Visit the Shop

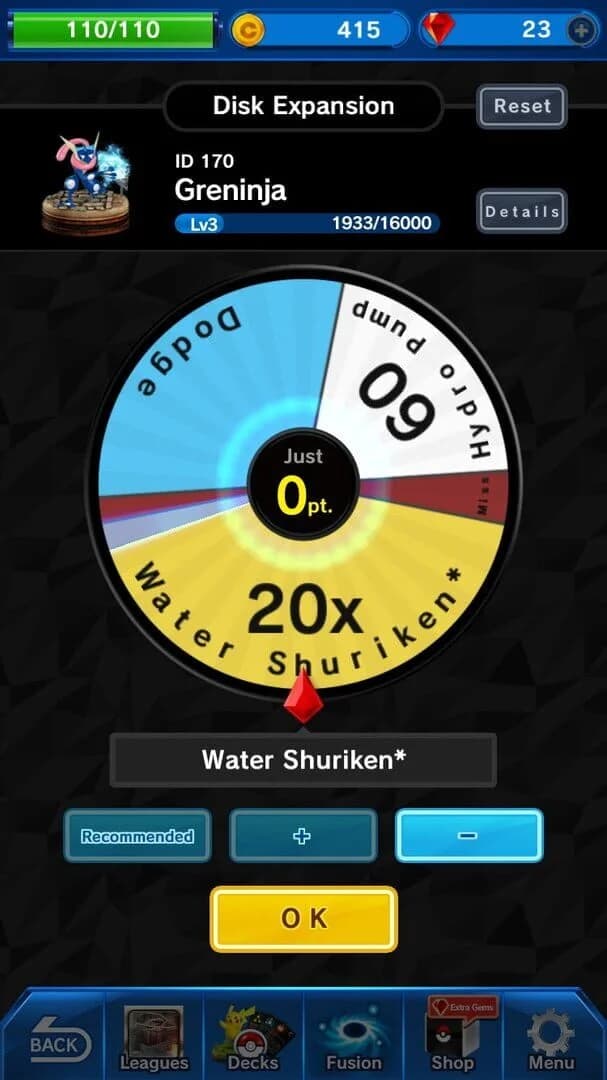[x=453, y=1040]
